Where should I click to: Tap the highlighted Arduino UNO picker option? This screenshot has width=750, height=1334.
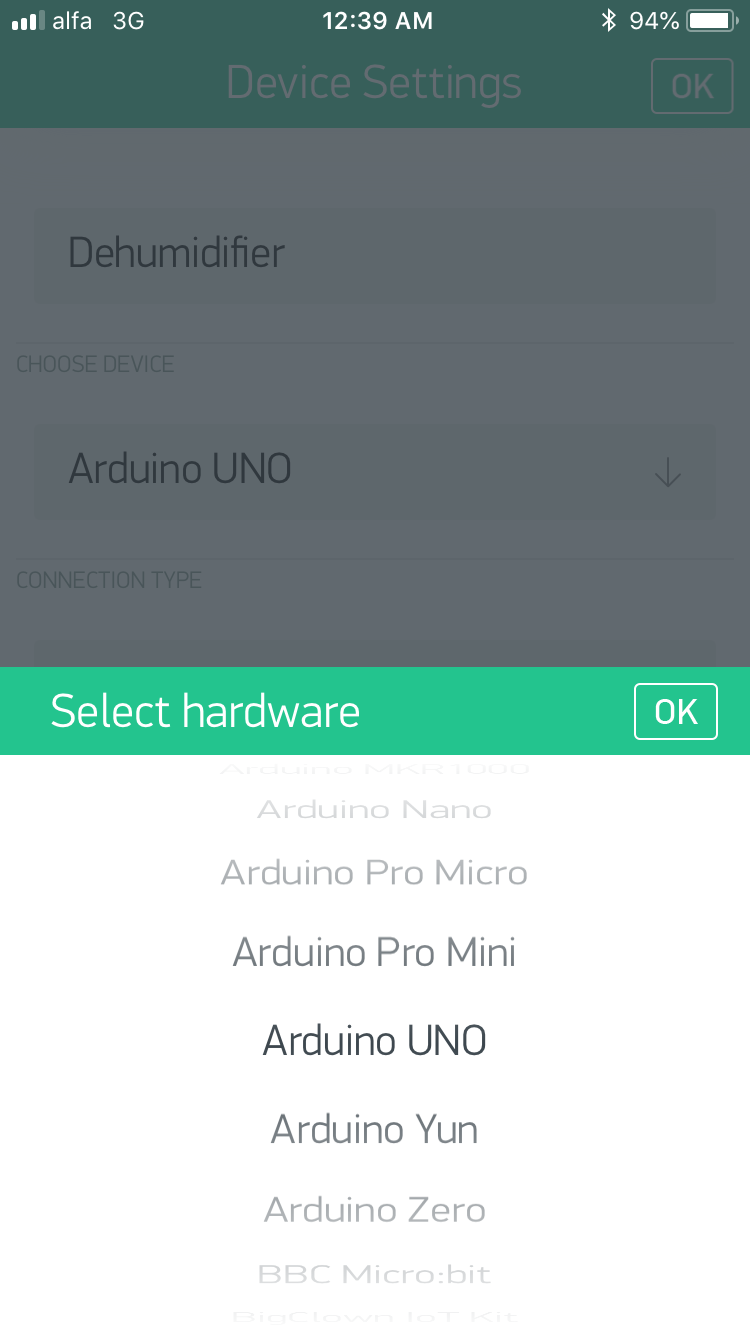coord(374,1042)
